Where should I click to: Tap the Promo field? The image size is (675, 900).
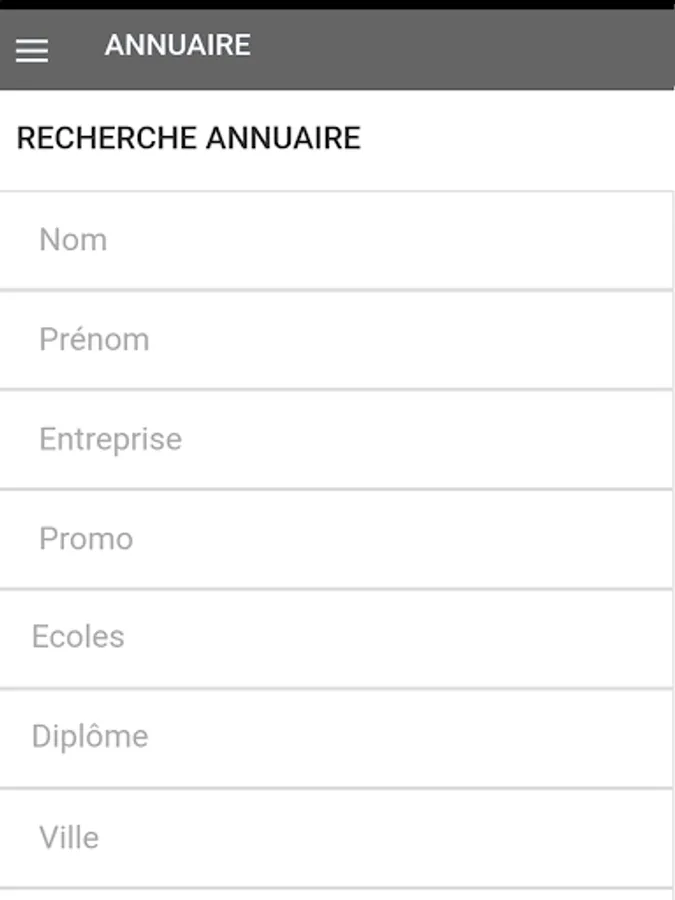pyautogui.click(x=336, y=540)
